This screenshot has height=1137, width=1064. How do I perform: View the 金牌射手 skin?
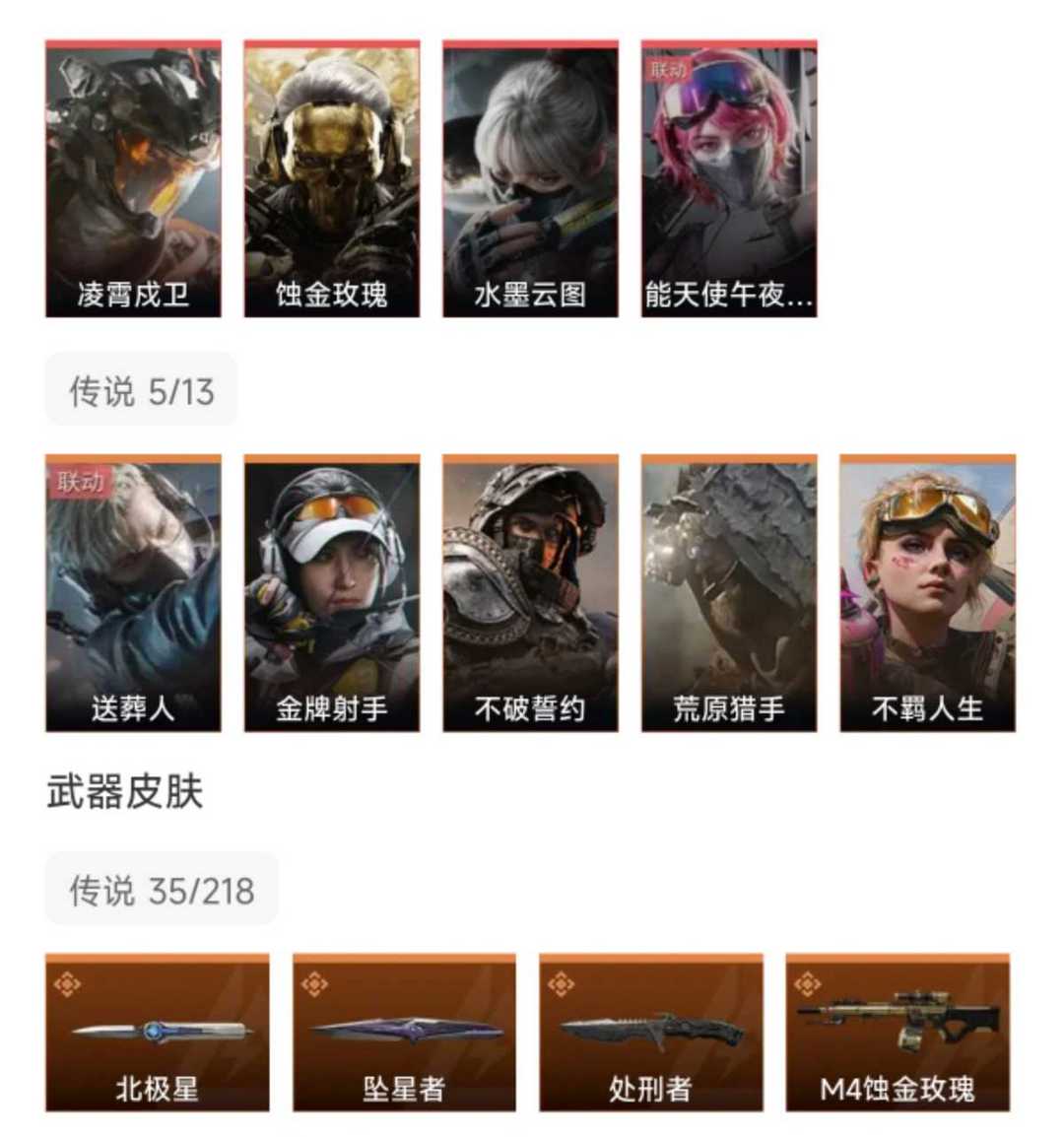tap(332, 593)
